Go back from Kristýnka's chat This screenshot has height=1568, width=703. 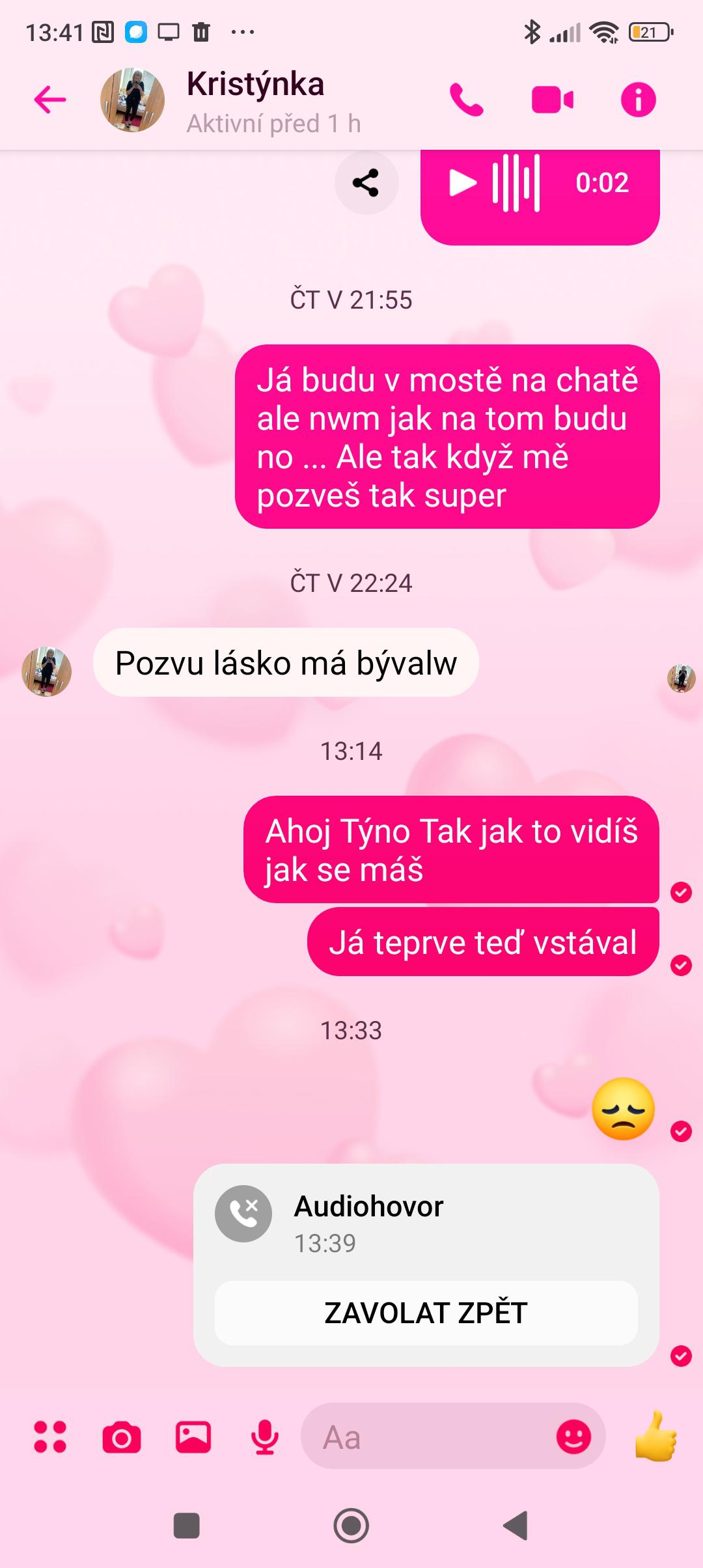pos(50,100)
